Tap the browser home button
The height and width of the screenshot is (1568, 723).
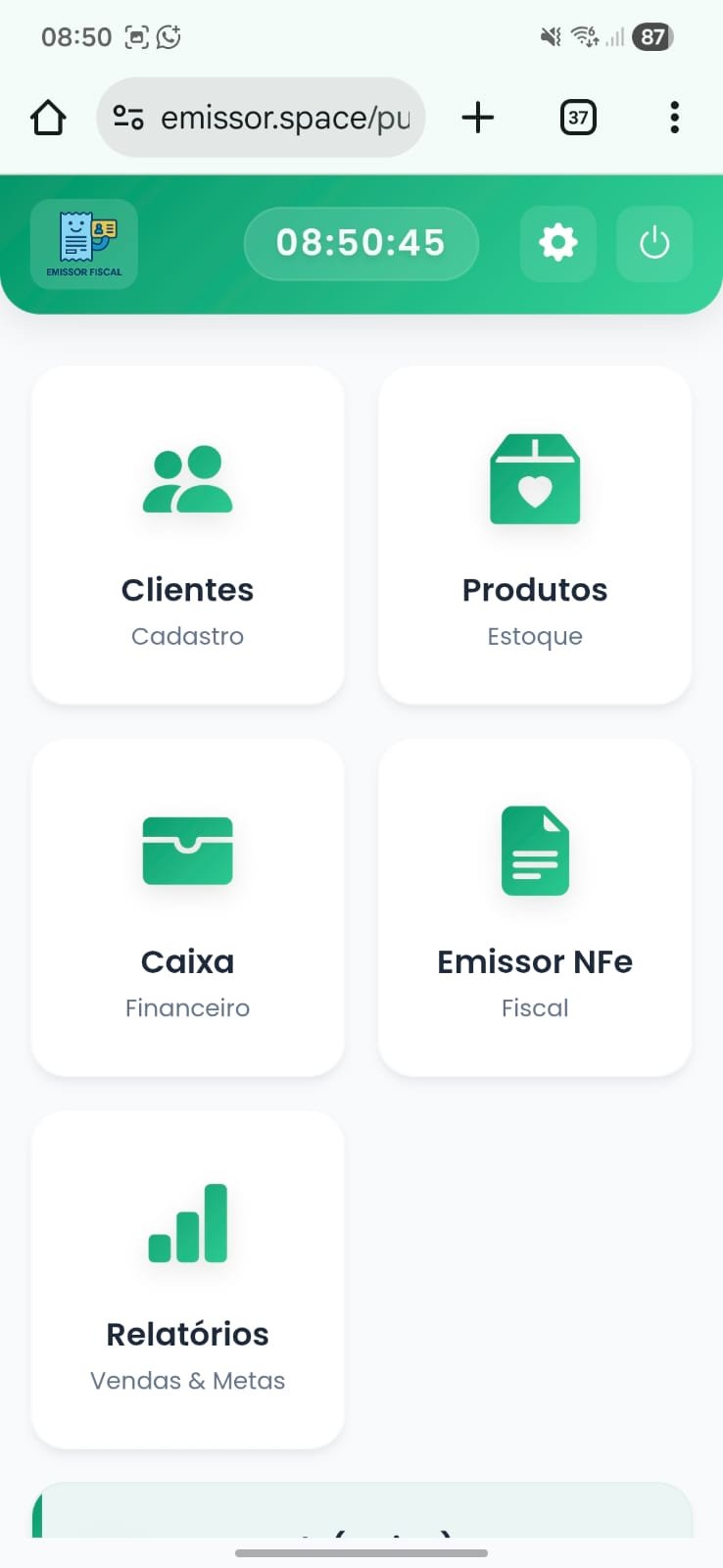(x=48, y=118)
